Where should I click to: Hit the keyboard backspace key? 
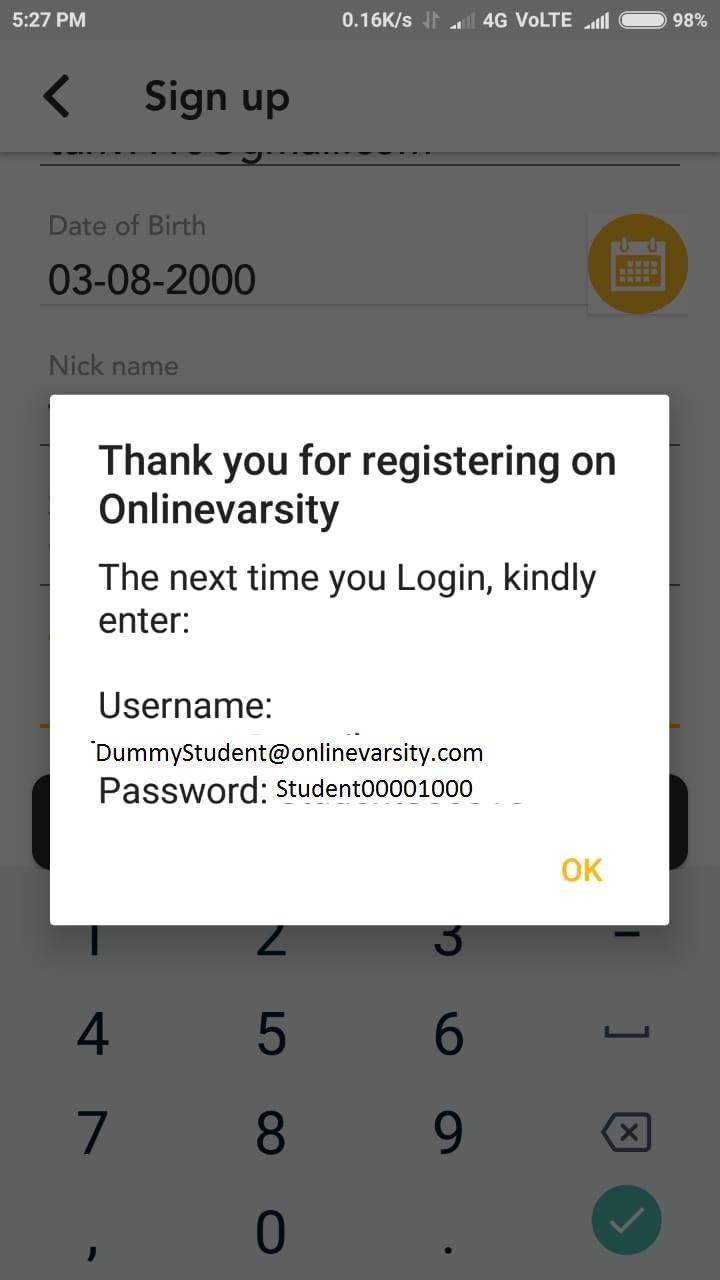pos(626,1132)
